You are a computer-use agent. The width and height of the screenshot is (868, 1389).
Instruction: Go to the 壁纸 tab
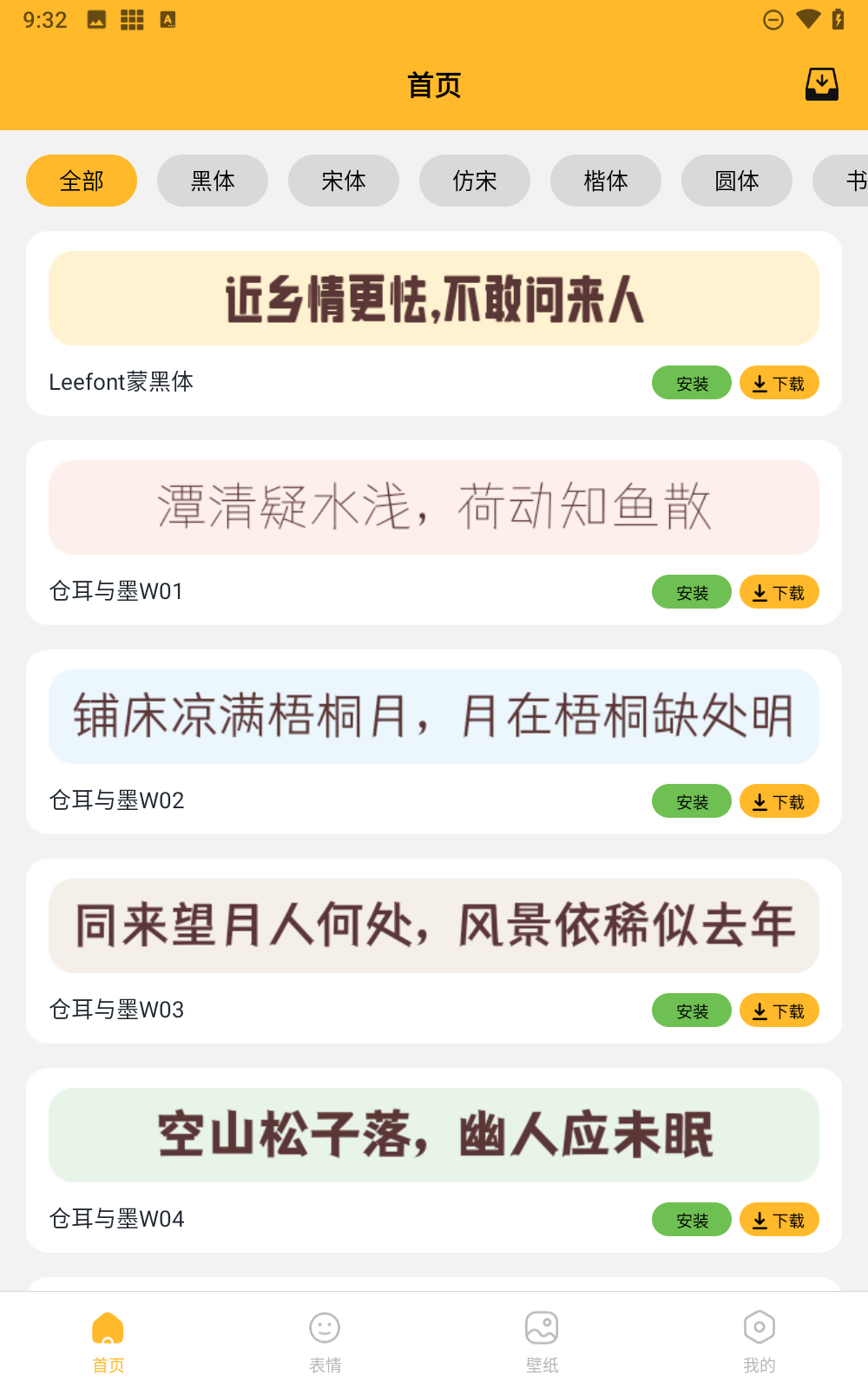(542, 1341)
